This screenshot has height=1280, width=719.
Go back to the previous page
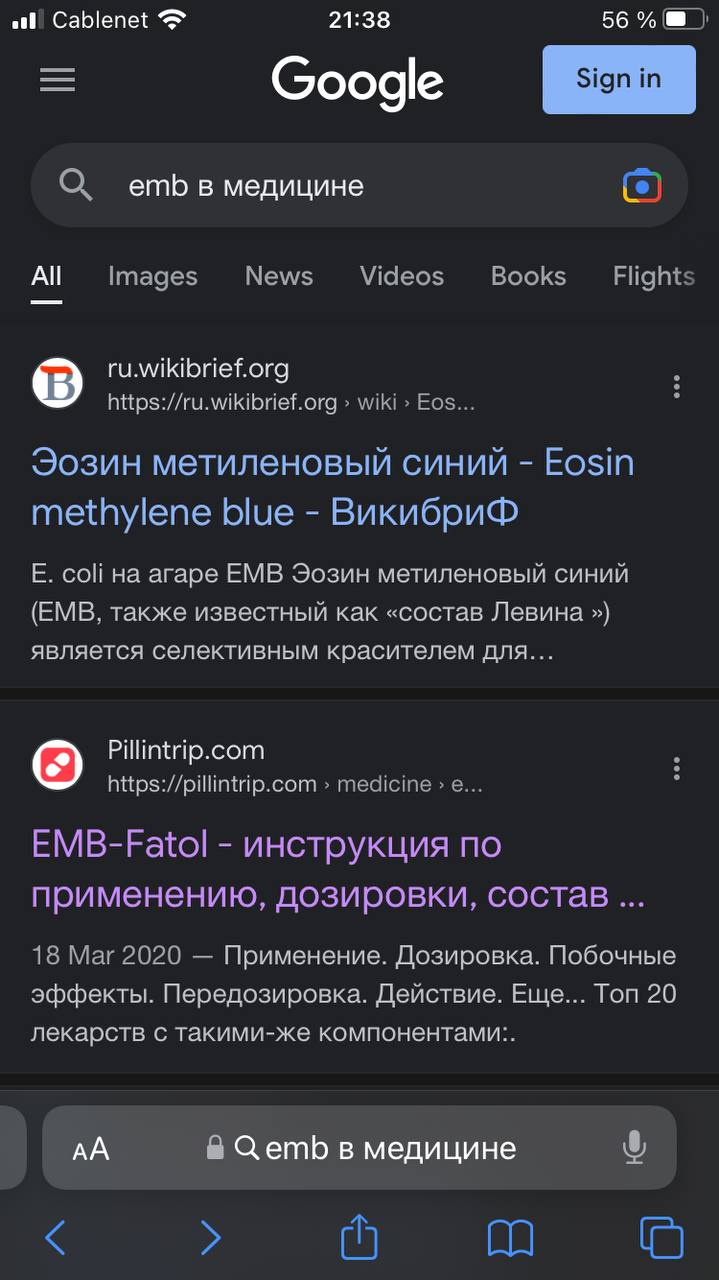point(55,1238)
